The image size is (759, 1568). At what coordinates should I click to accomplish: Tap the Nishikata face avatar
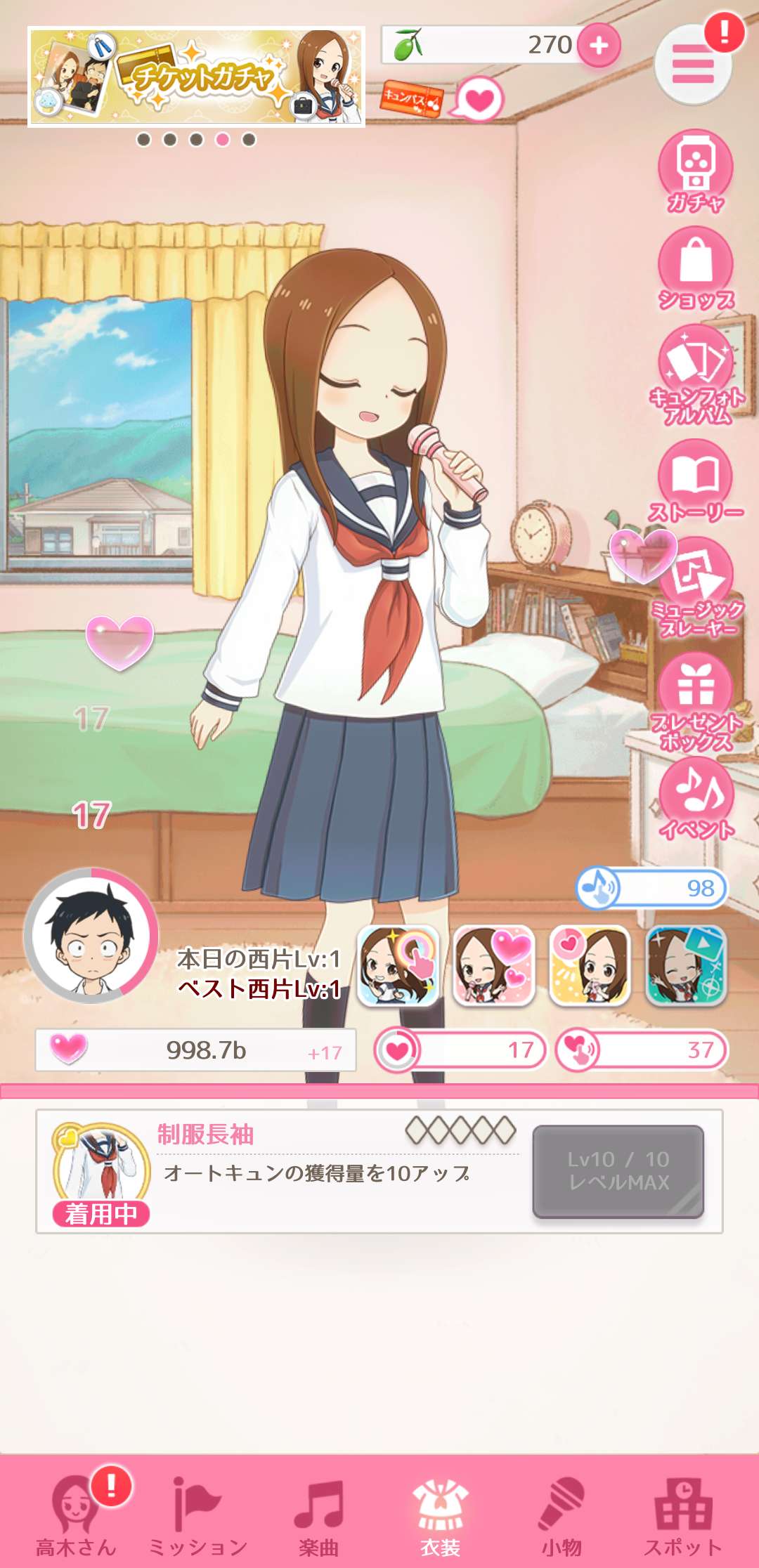91,936
